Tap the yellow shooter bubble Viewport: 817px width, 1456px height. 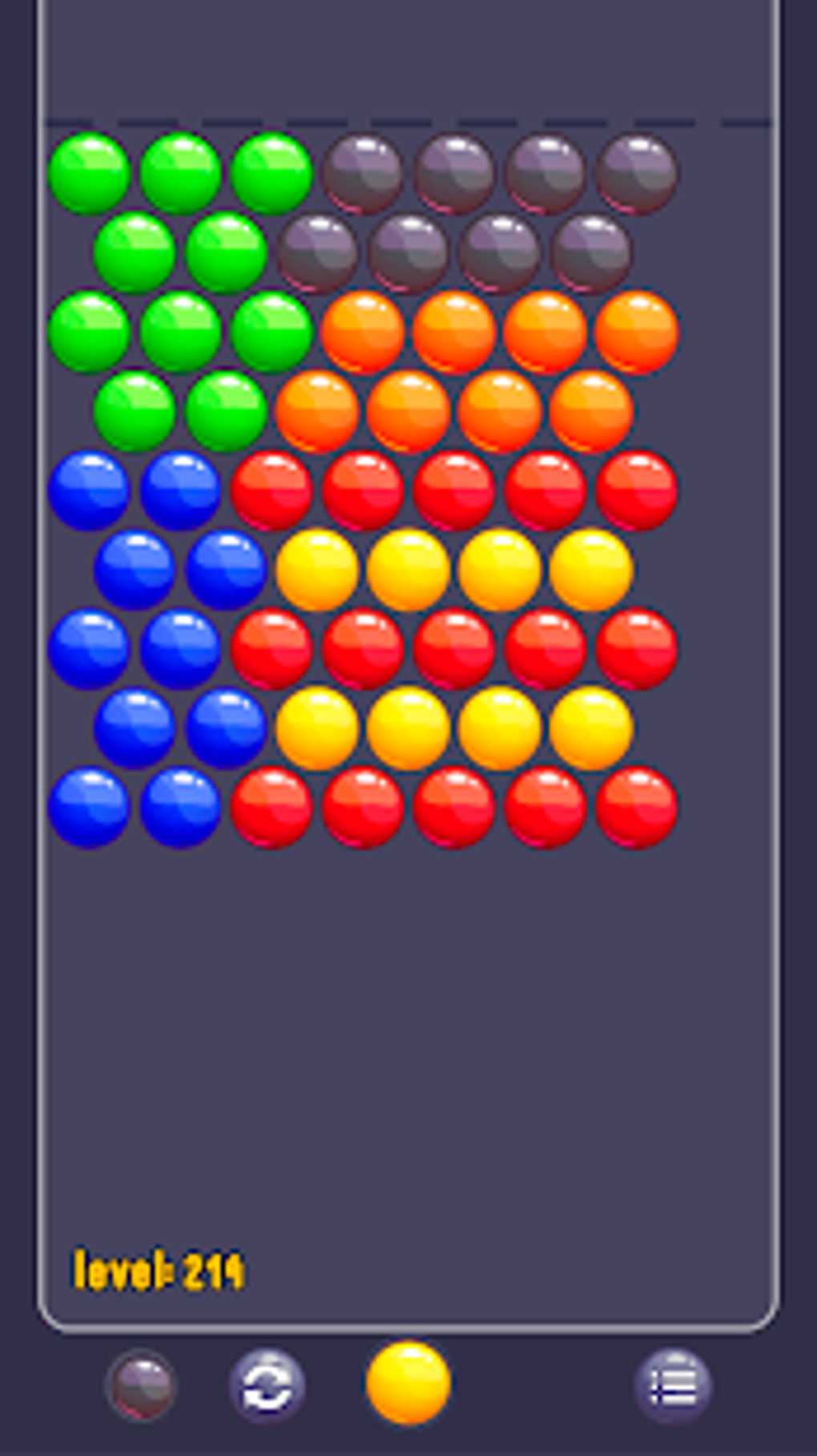[x=408, y=1384]
